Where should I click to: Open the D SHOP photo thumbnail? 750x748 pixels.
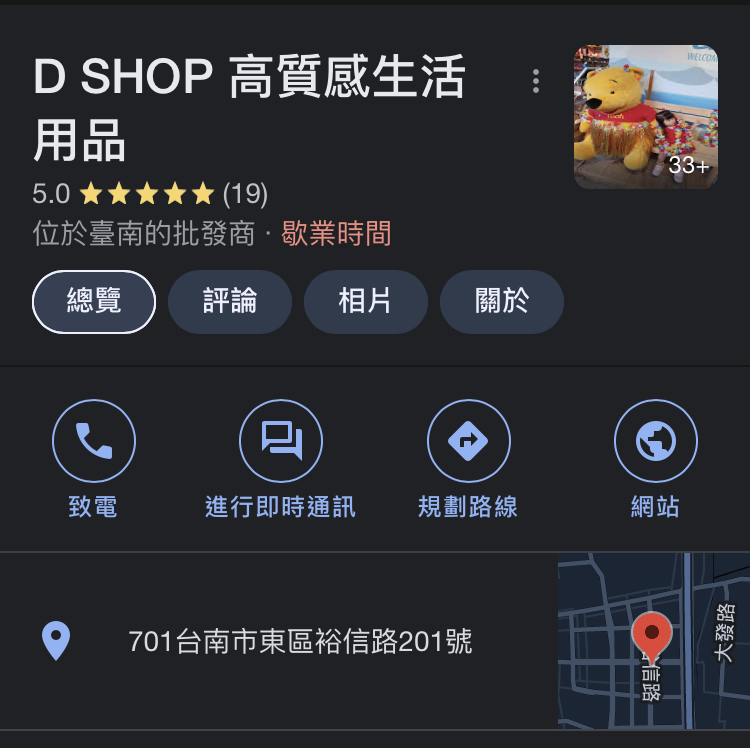645,117
